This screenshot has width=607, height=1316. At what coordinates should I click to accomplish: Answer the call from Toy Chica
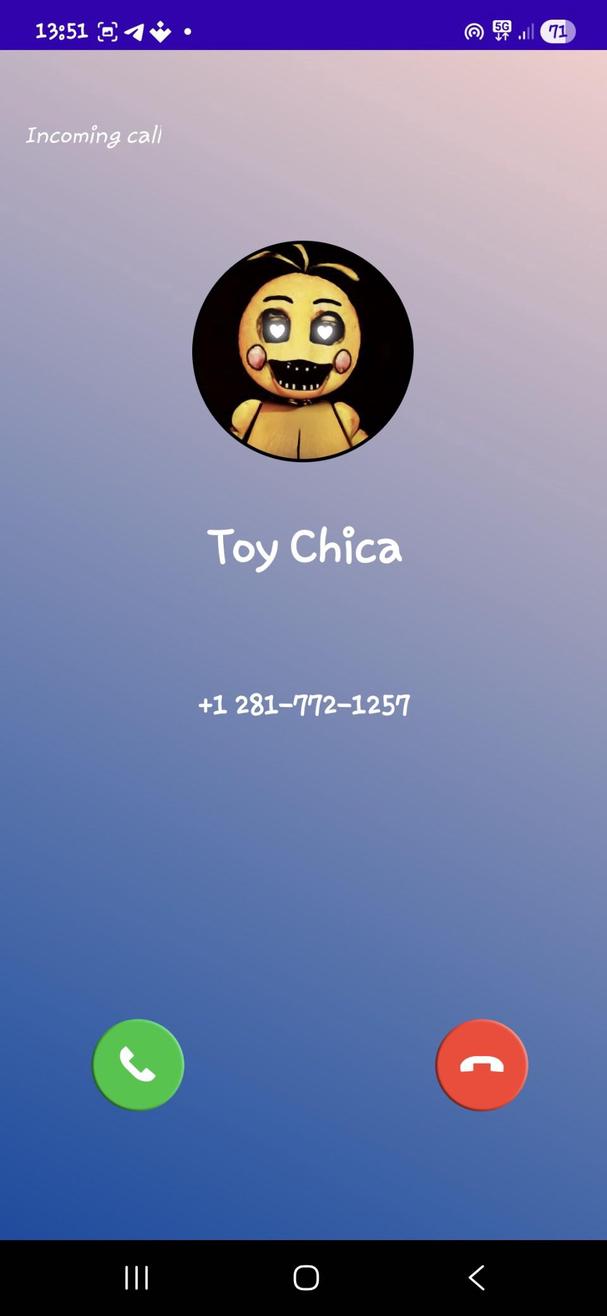pyautogui.click(x=138, y=1065)
